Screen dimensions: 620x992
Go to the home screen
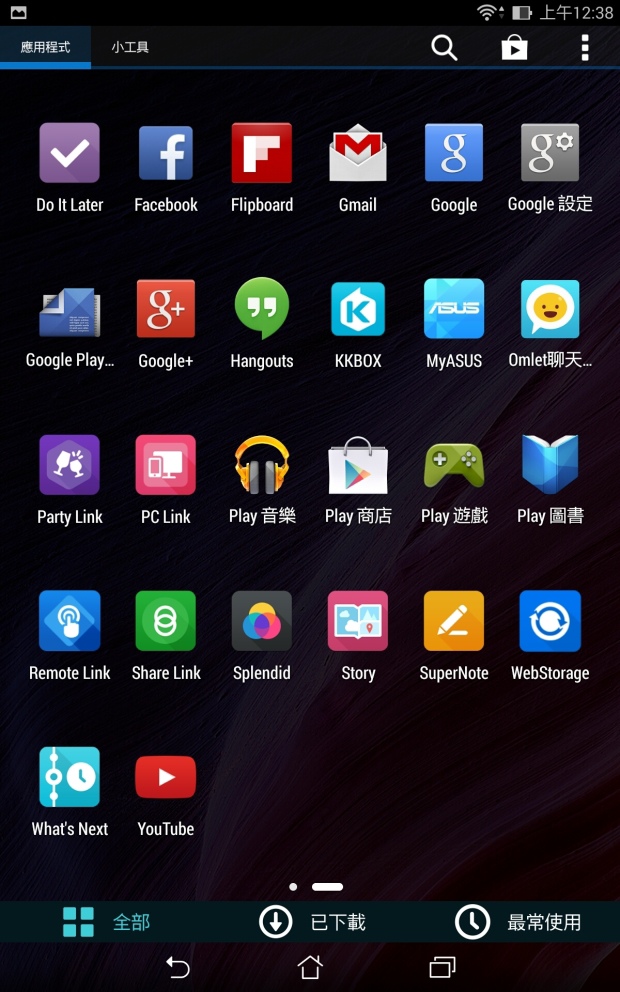310,967
